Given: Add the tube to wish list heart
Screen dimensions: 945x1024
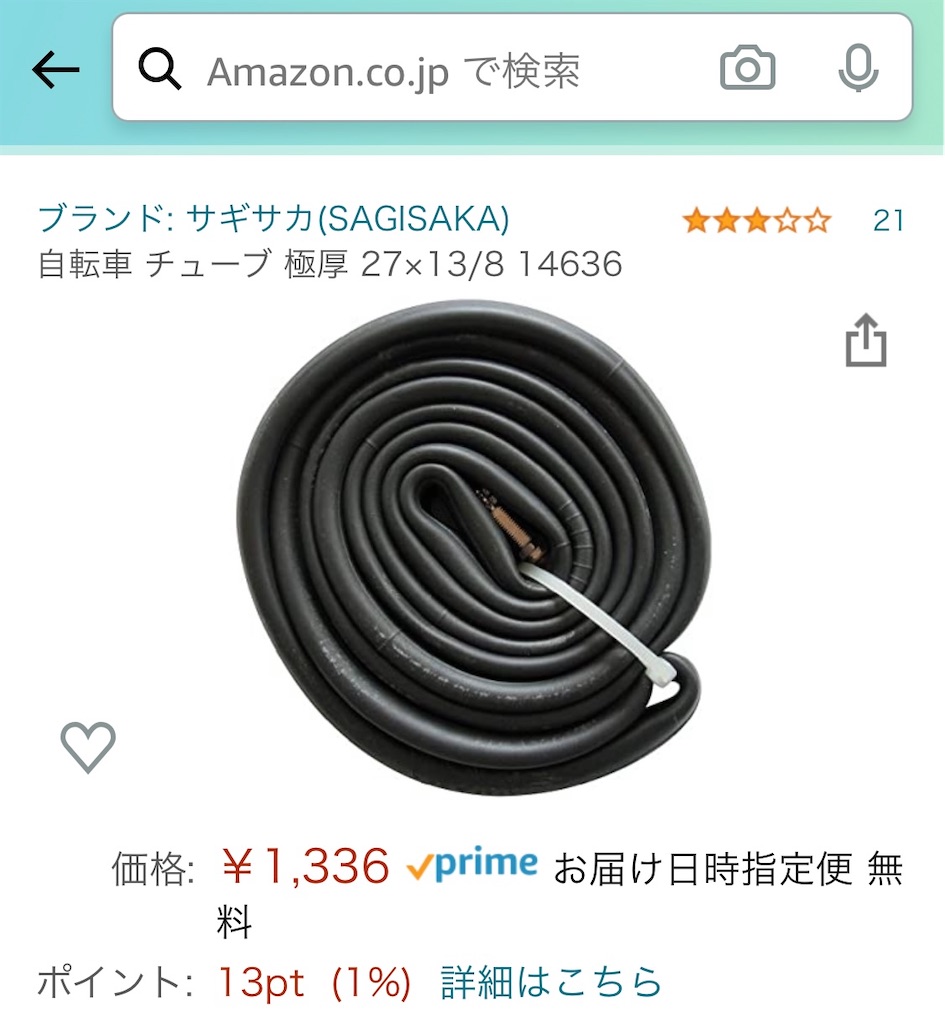Looking at the screenshot, I should pyautogui.click(x=88, y=746).
